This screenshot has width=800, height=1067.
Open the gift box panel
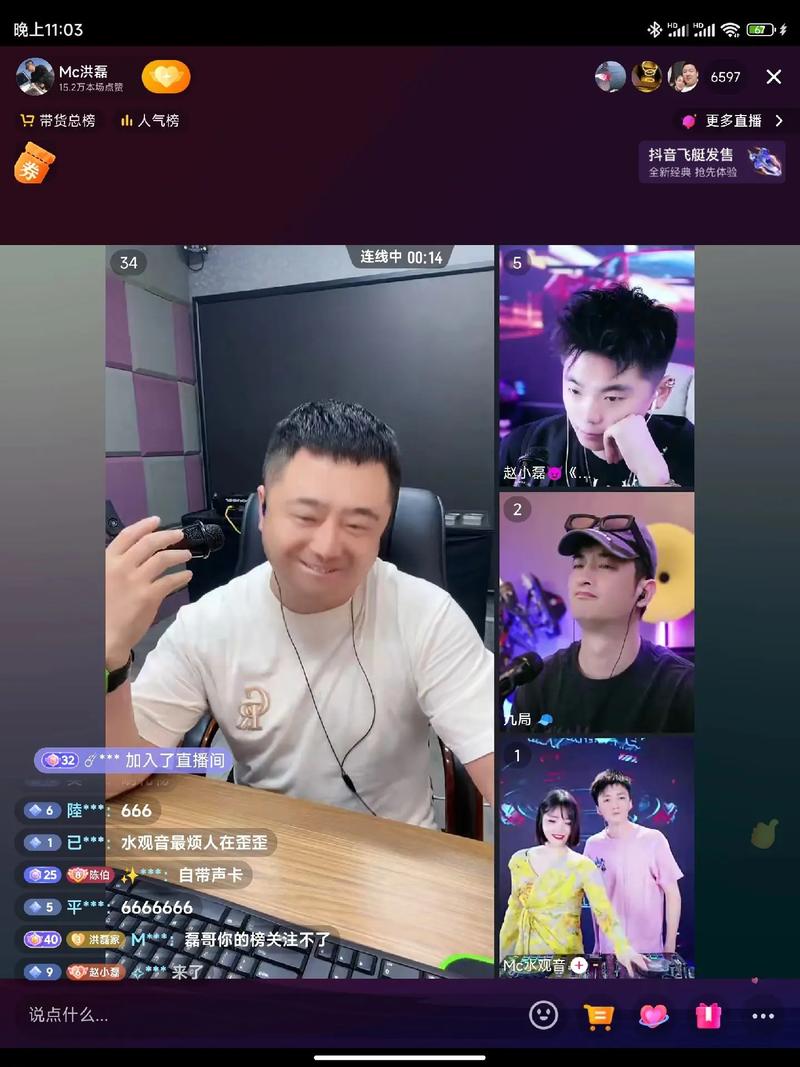708,1015
